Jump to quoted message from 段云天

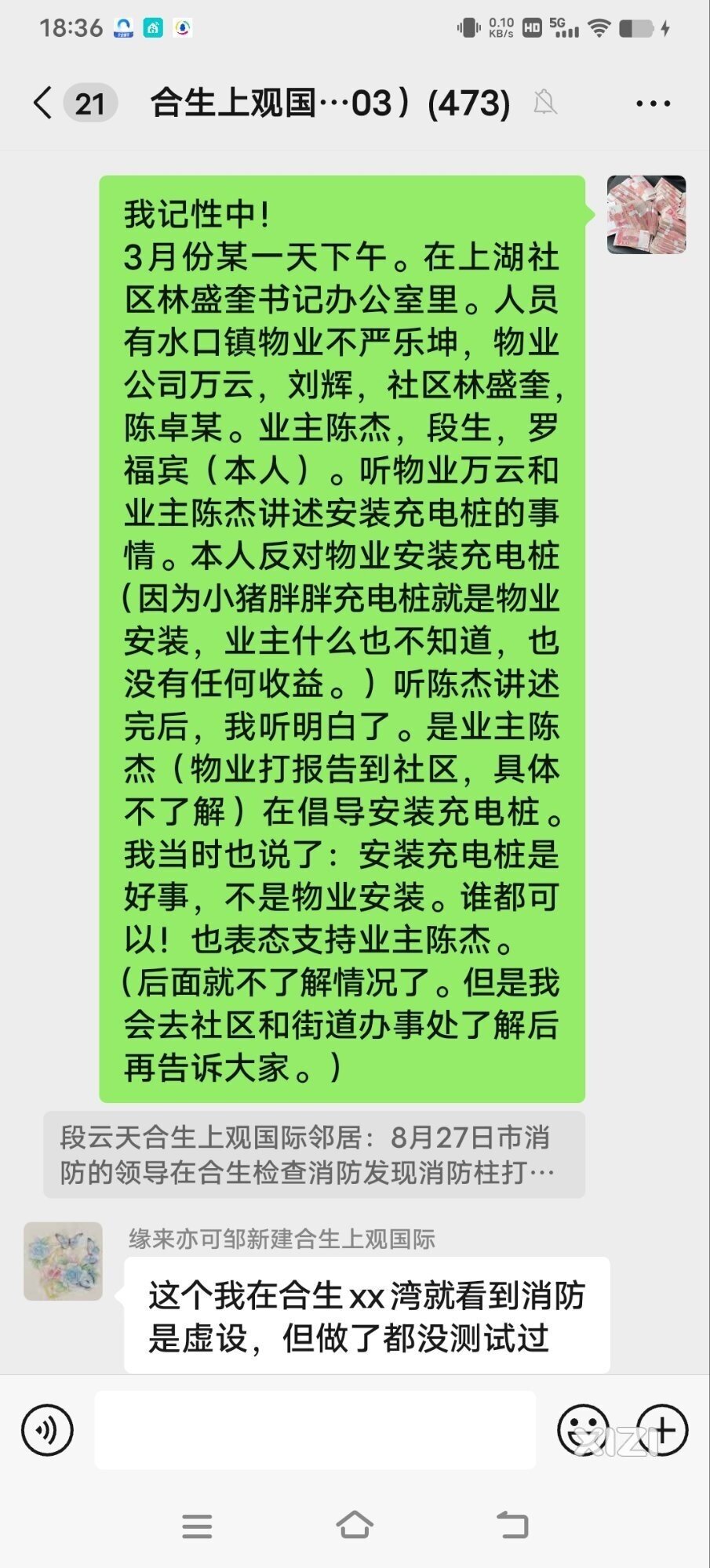tap(314, 1155)
